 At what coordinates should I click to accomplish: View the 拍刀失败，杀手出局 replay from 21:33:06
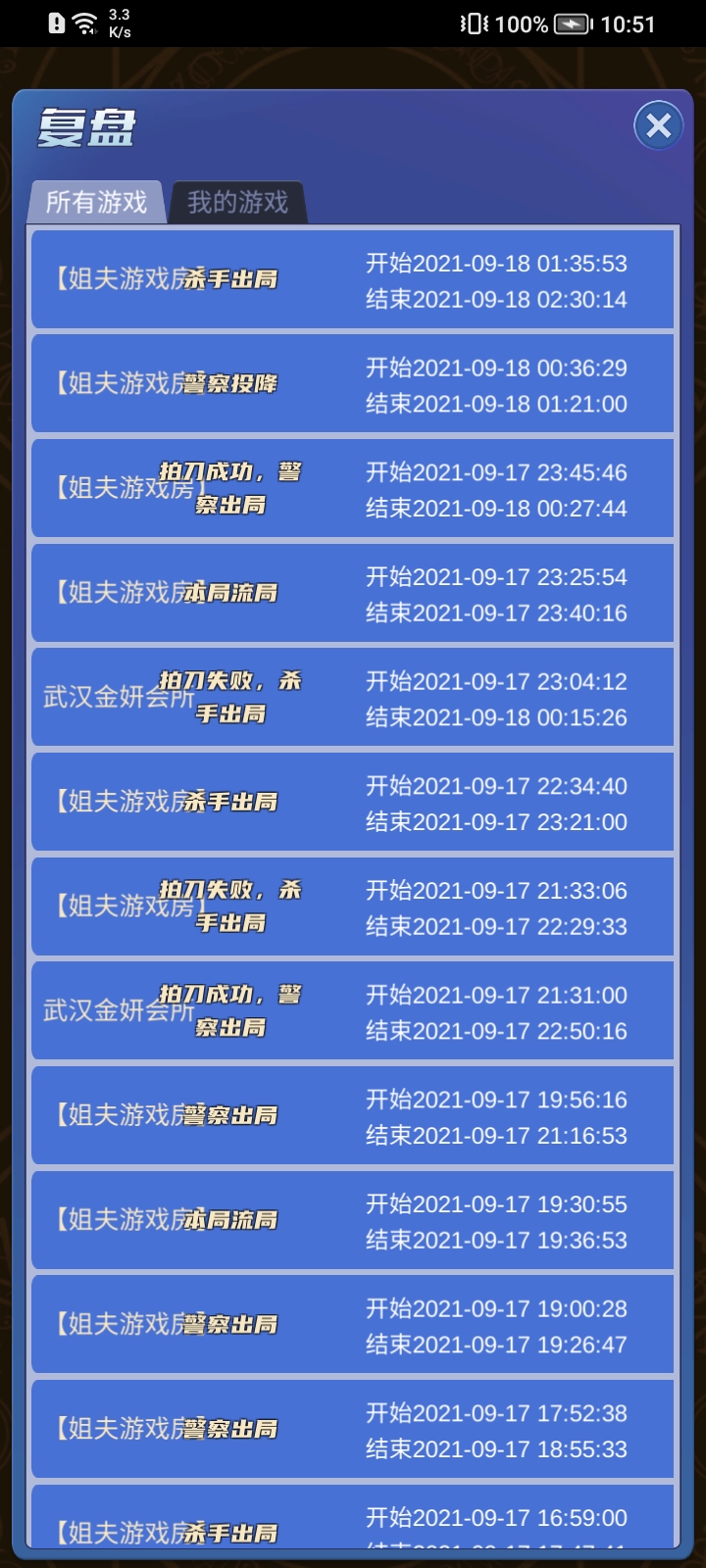coord(353,906)
